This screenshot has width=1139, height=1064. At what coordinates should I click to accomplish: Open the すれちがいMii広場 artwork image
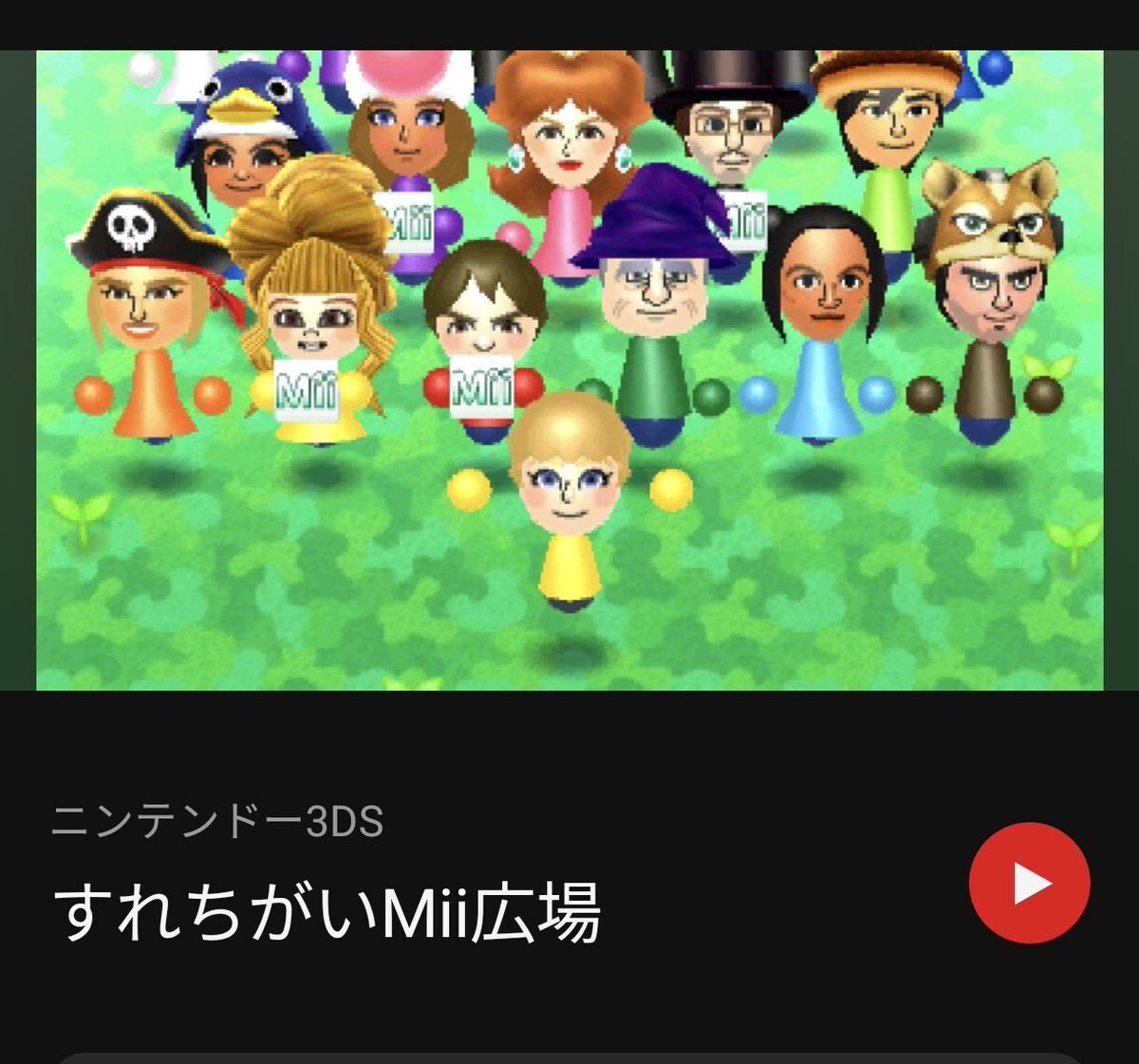pos(569,370)
